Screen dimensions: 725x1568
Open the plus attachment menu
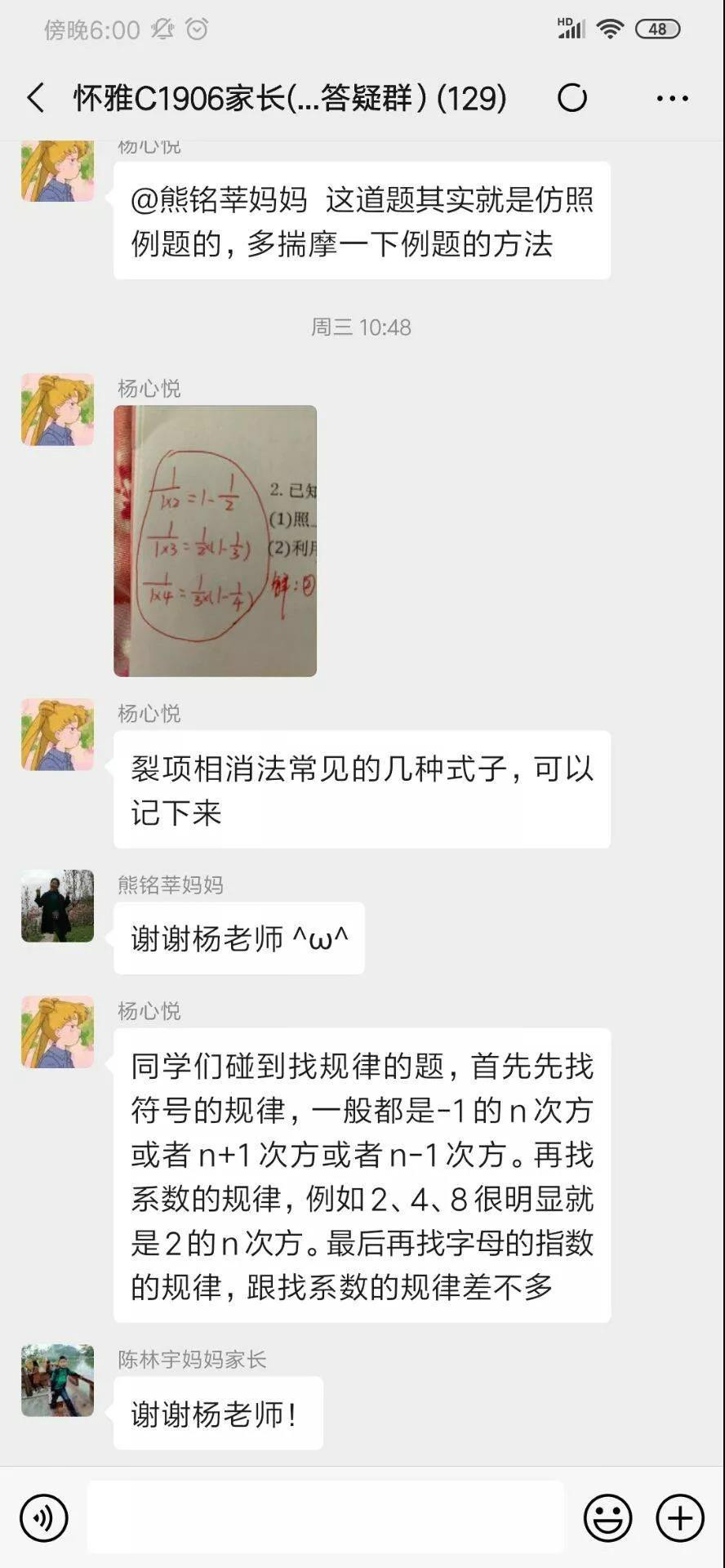tap(679, 1517)
